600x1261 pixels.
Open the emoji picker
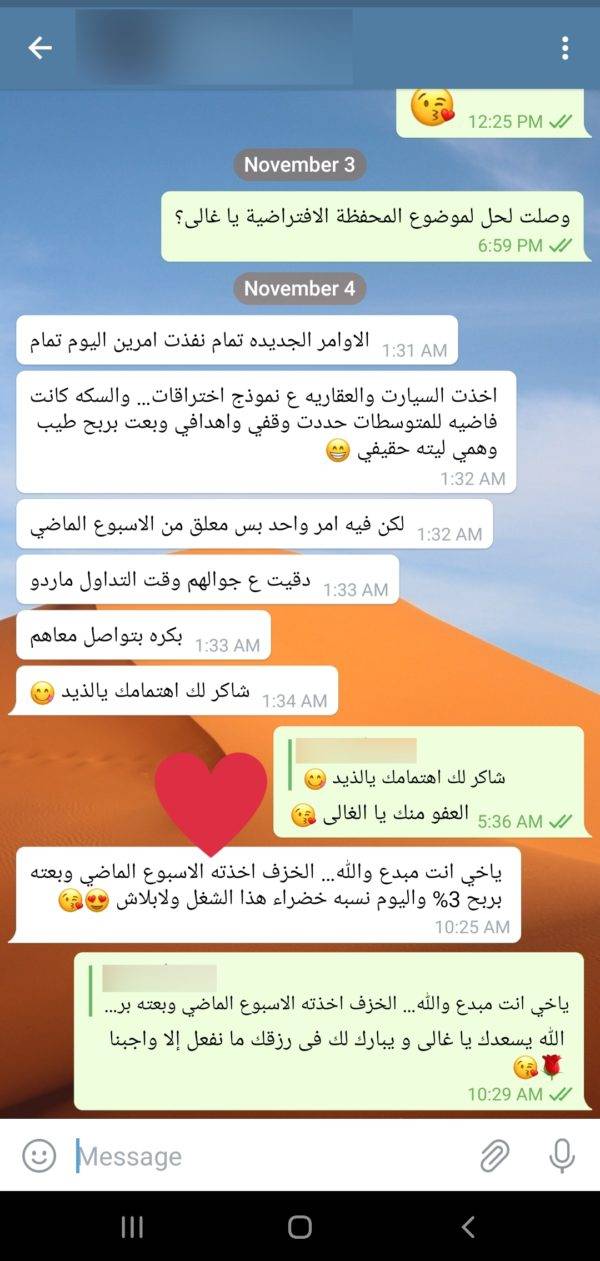(39, 1156)
